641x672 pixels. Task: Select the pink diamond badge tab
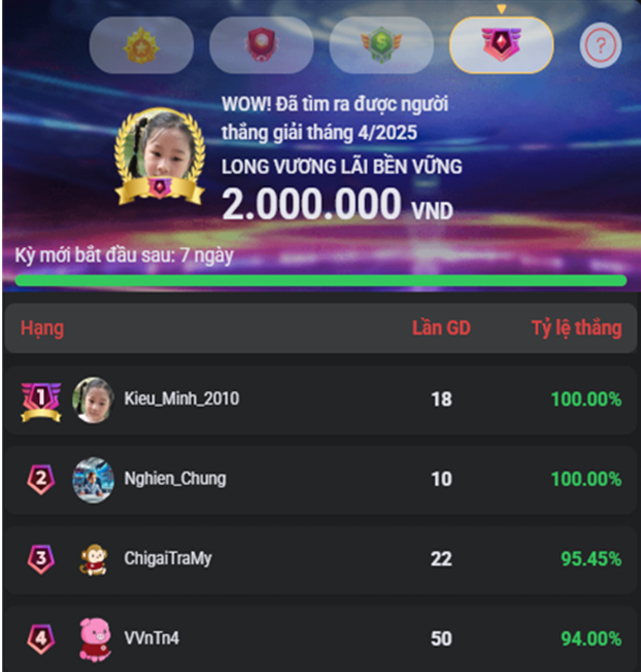[501, 45]
